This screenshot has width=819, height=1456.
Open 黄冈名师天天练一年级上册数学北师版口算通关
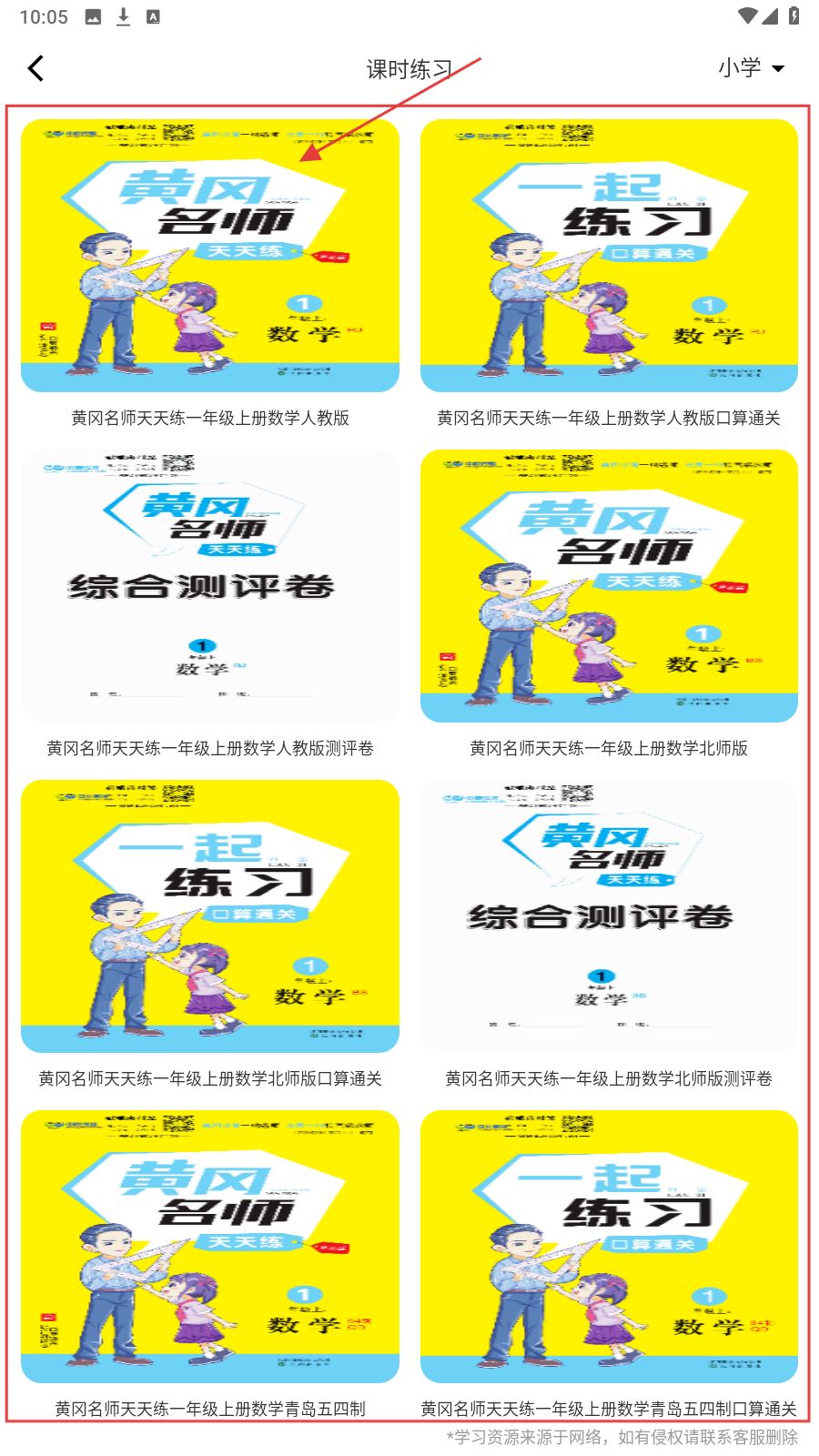point(210,916)
